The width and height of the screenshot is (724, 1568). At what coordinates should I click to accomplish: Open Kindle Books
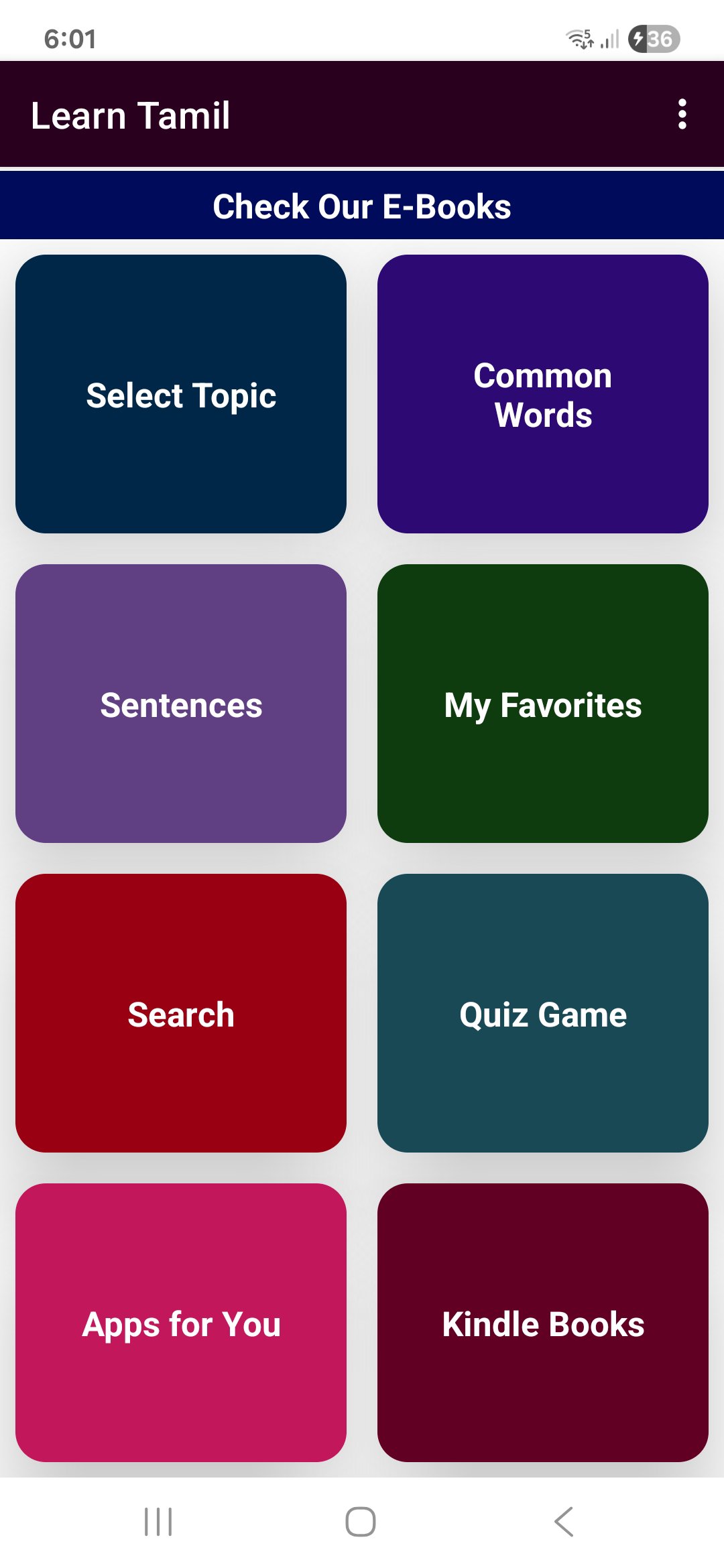coord(543,1323)
